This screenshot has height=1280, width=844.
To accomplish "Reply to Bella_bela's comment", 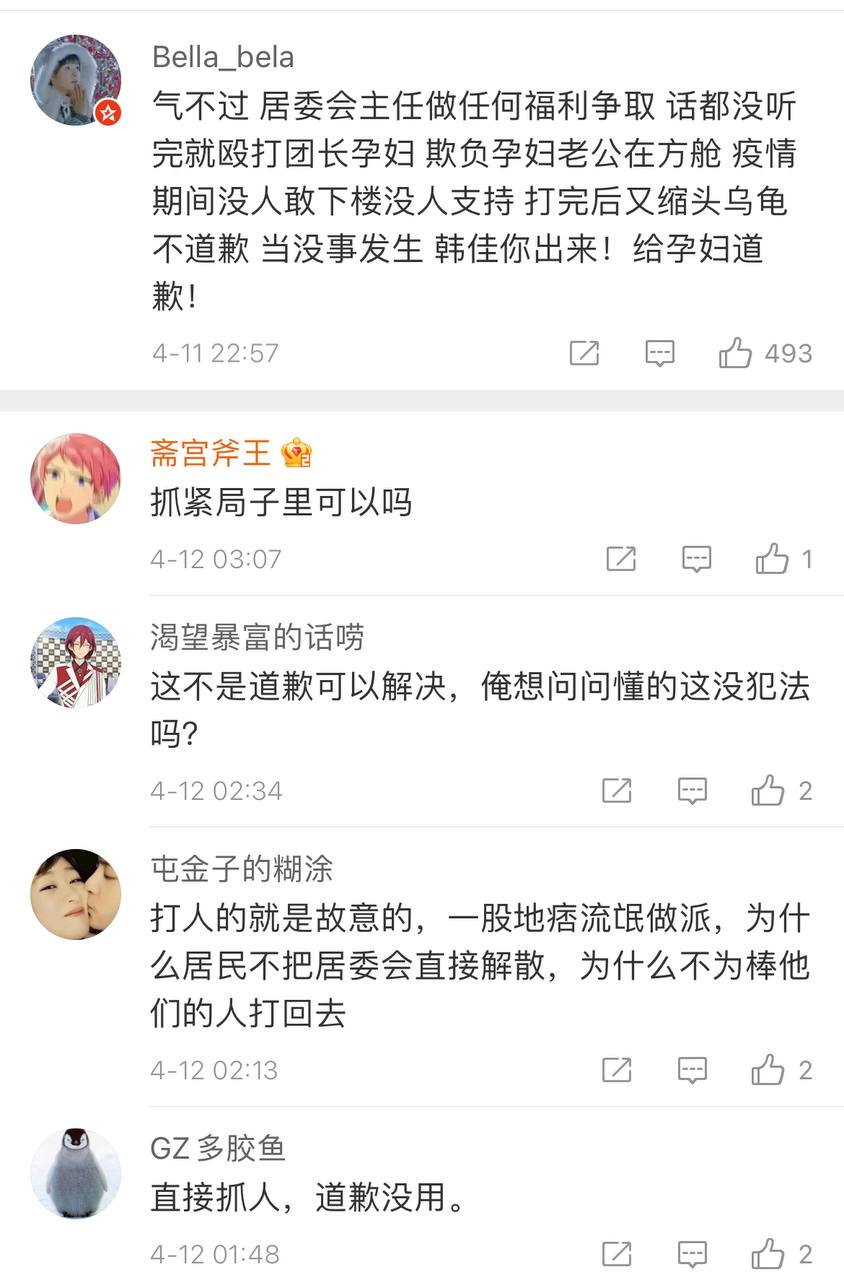I will pos(660,353).
